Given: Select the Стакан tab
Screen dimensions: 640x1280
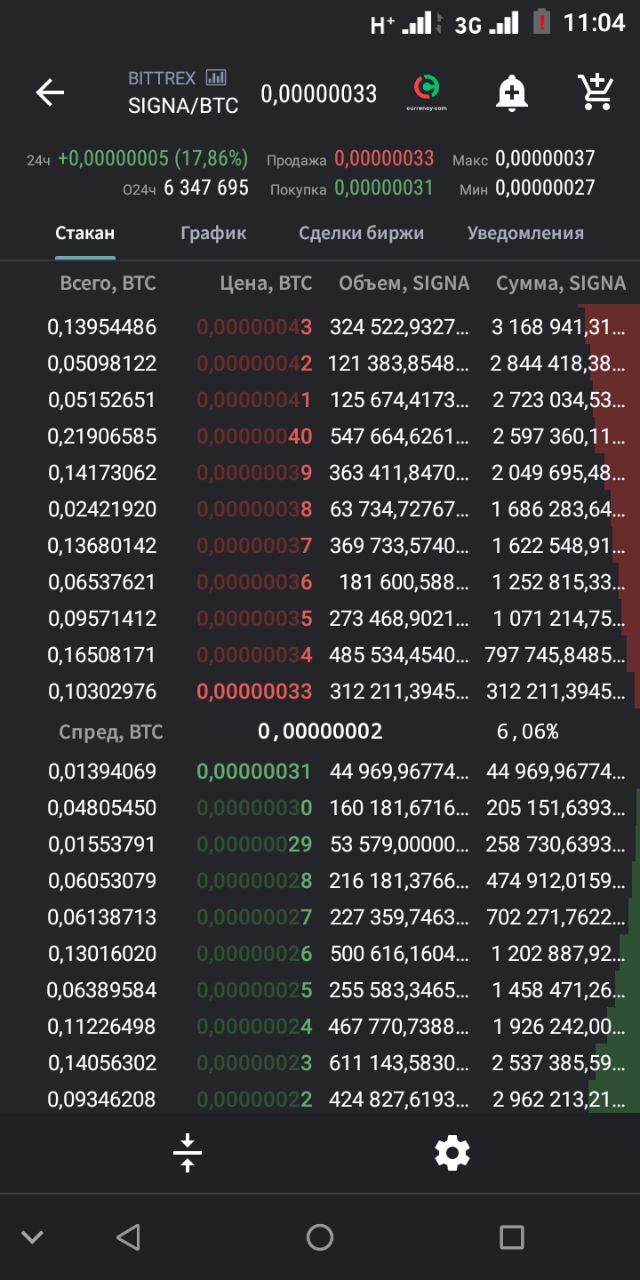Looking at the screenshot, I should click(85, 233).
